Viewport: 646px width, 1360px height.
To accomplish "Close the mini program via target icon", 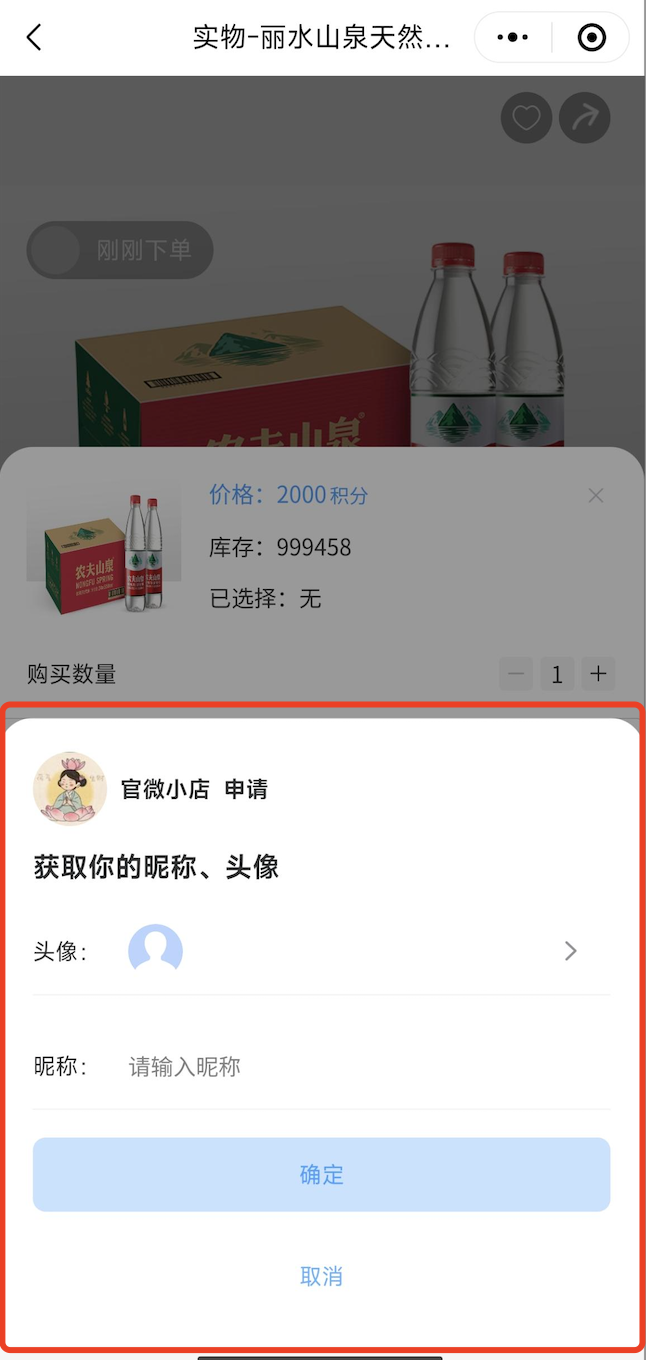I will tap(592, 38).
